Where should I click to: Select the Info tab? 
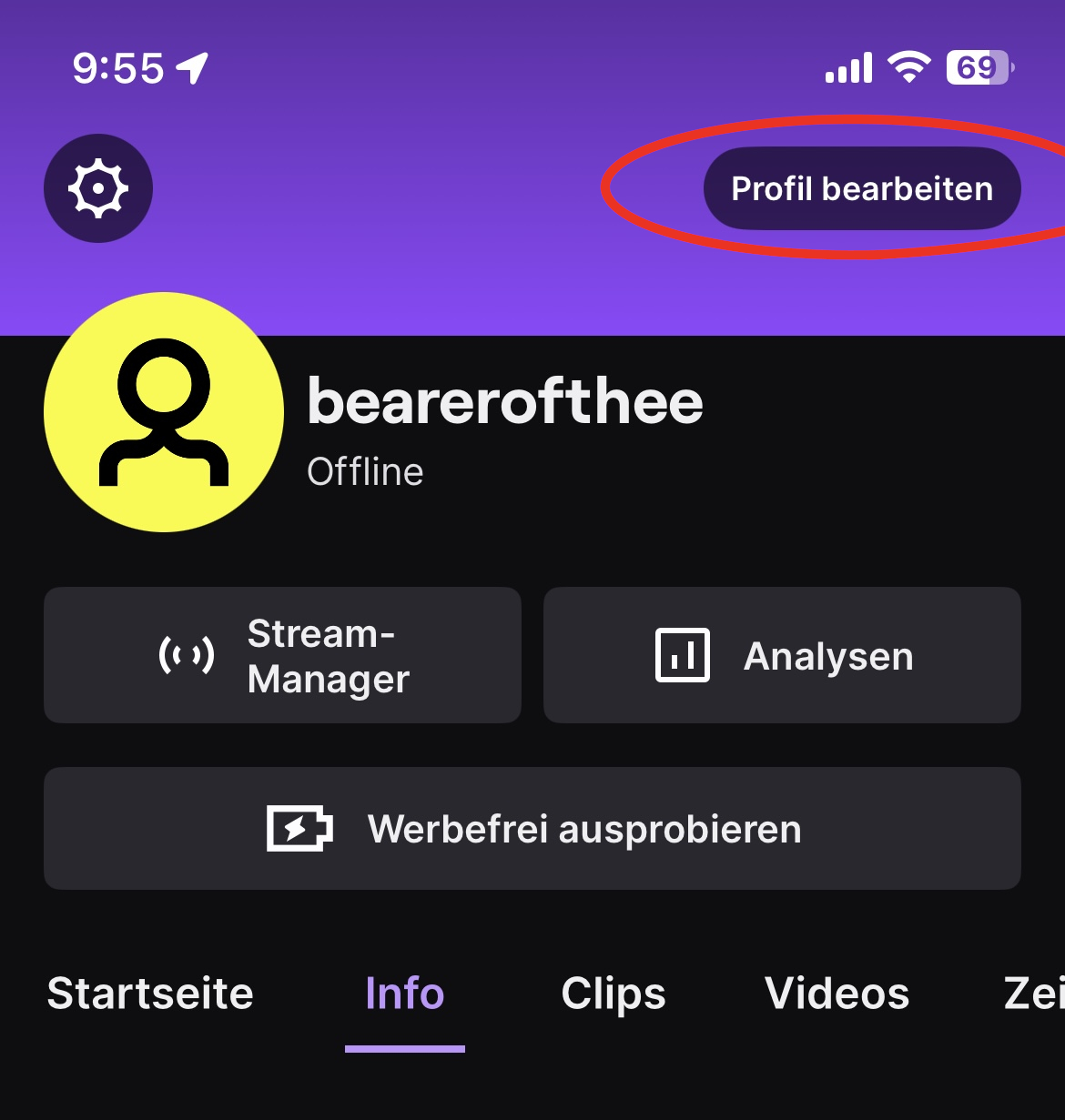coord(404,994)
